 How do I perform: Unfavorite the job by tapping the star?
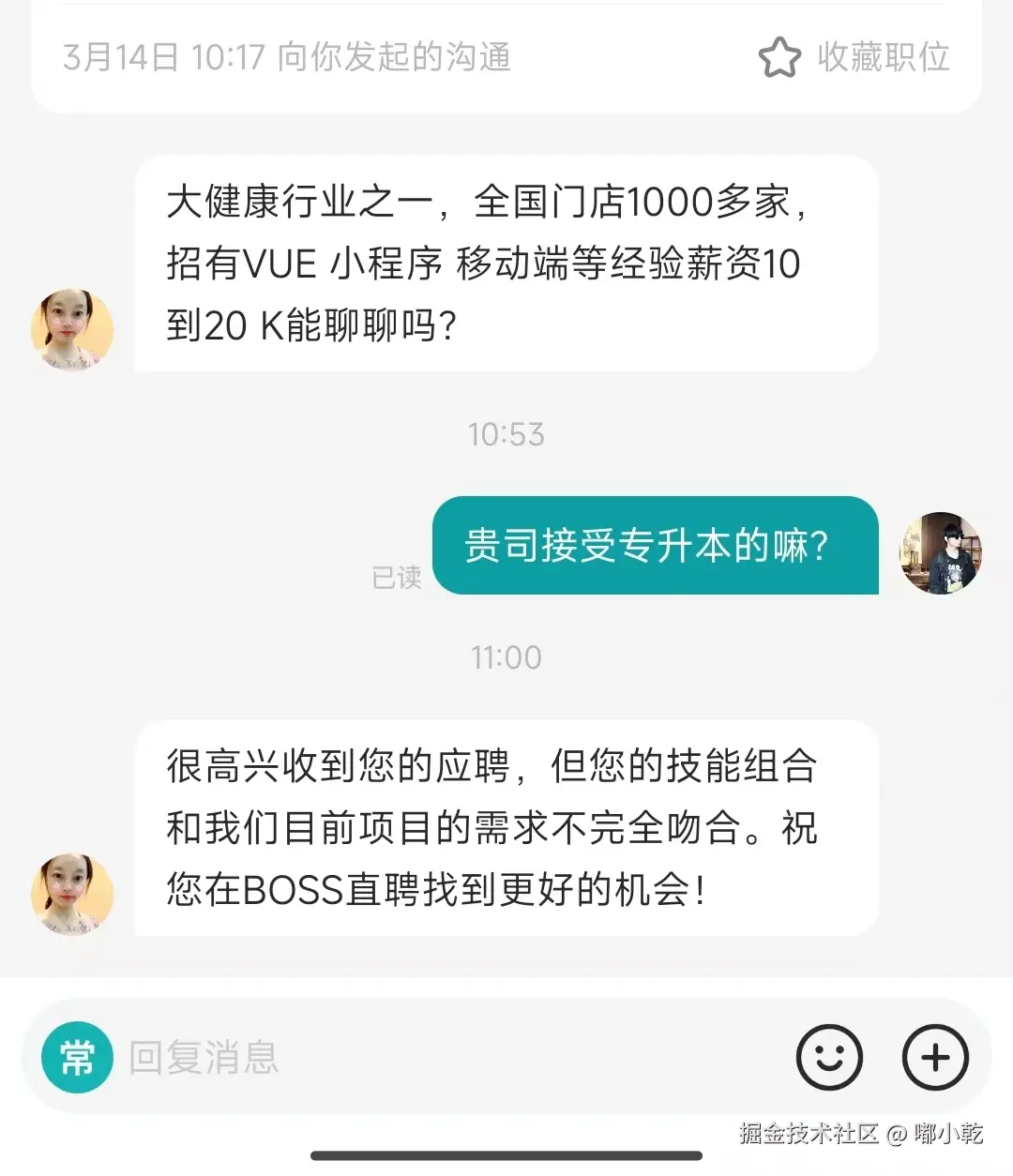click(x=780, y=57)
